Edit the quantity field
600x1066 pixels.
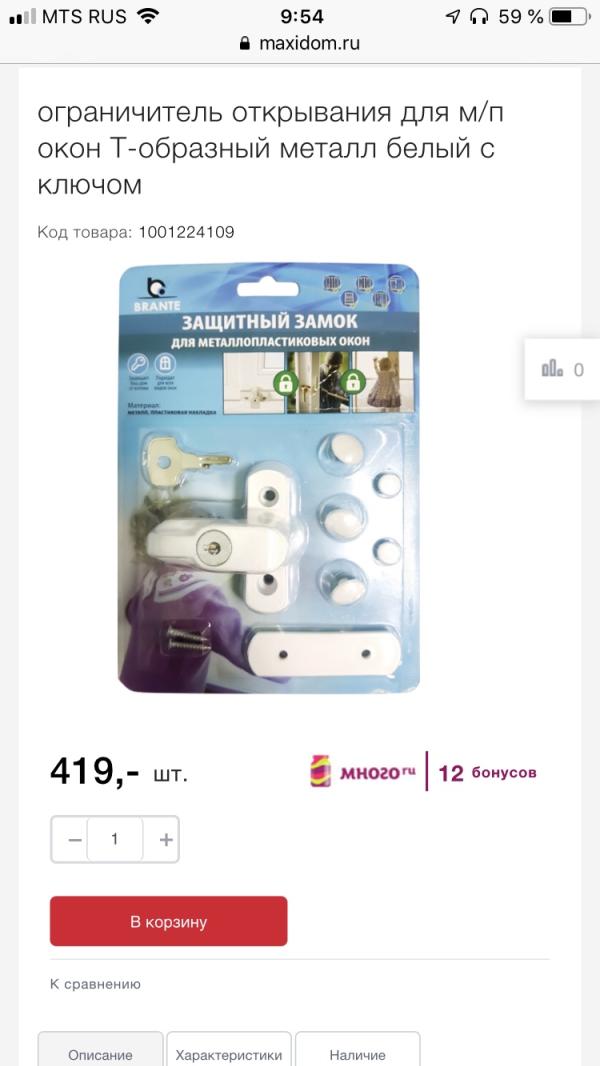click(x=115, y=840)
